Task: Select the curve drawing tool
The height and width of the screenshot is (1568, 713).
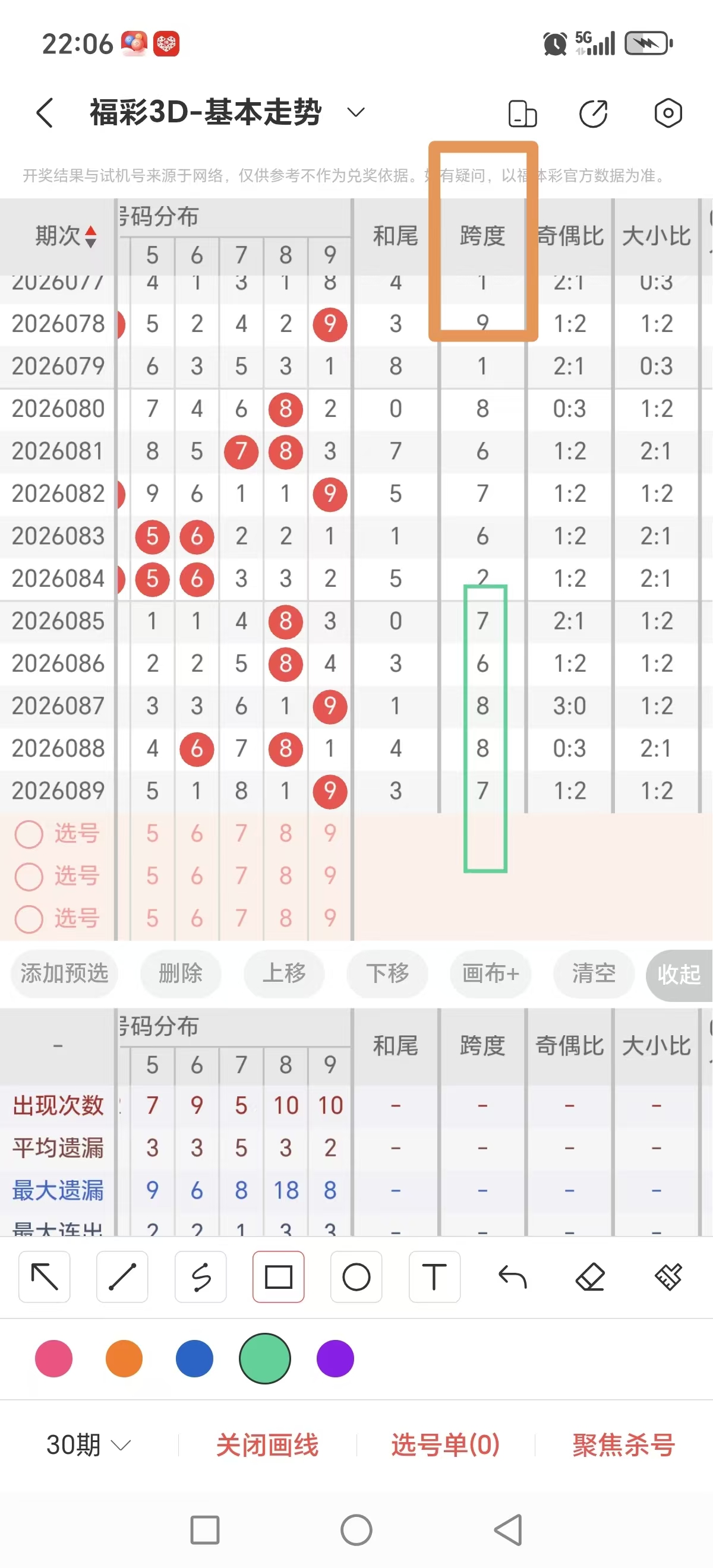Action: pos(200,1277)
